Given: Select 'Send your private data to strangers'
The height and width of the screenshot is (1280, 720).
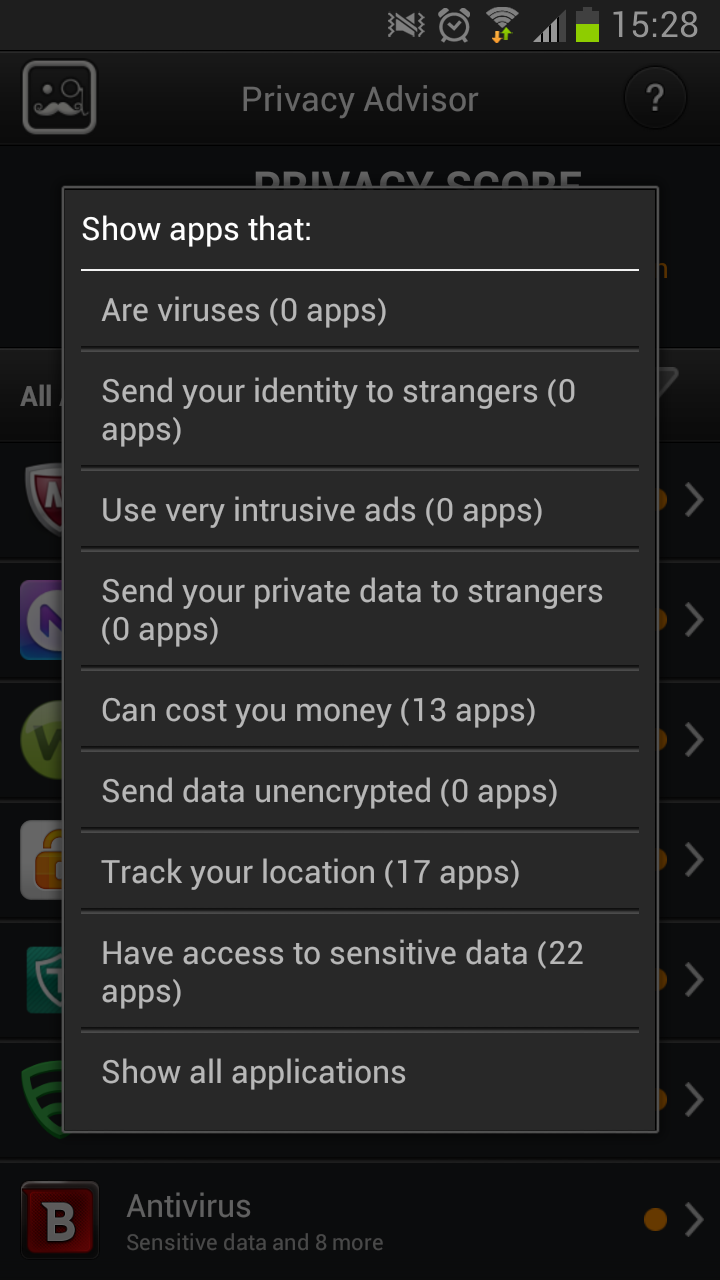Looking at the screenshot, I should click(360, 610).
